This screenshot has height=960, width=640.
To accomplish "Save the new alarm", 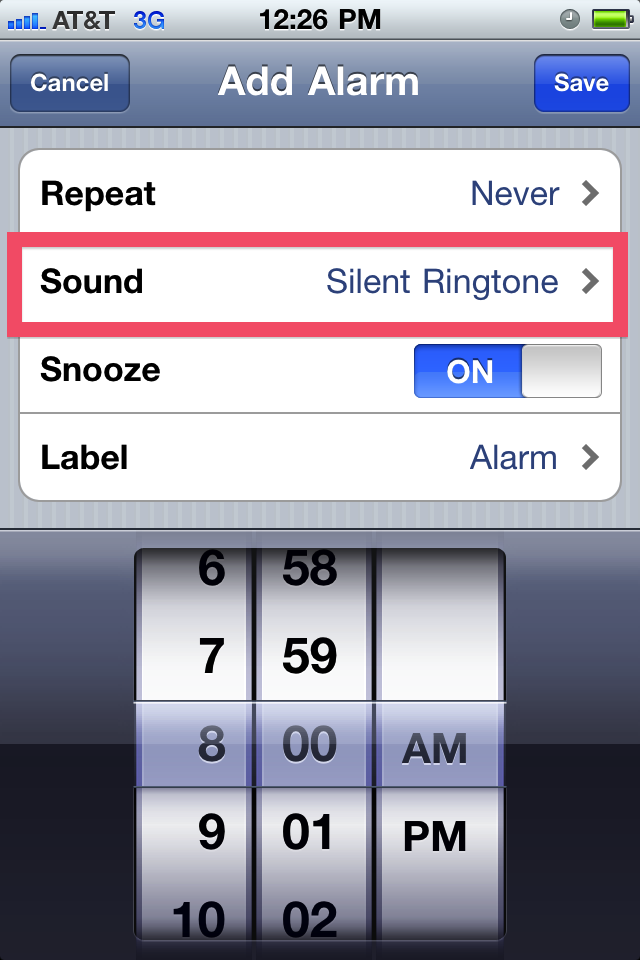I will [581, 83].
